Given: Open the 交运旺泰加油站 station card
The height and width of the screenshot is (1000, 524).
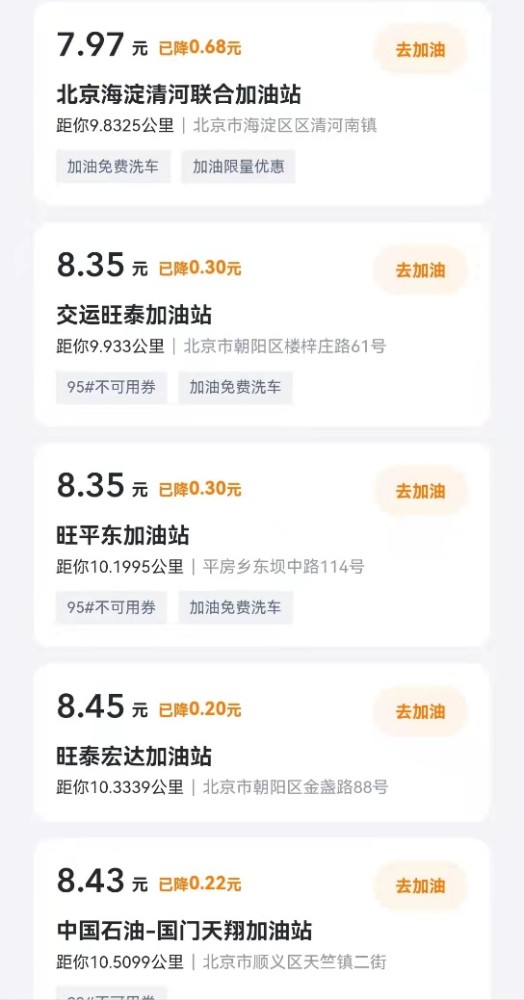Looking at the screenshot, I should pyautogui.click(x=262, y=325).
